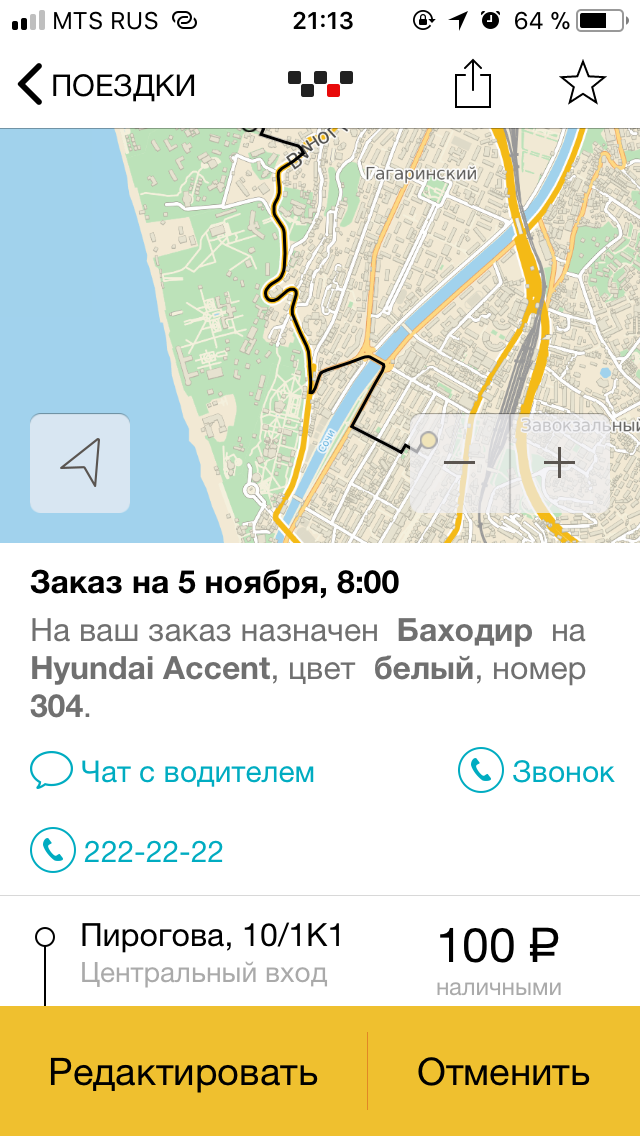
Task: Dial the taxi number 222-22-22
Action: [127, 851]
